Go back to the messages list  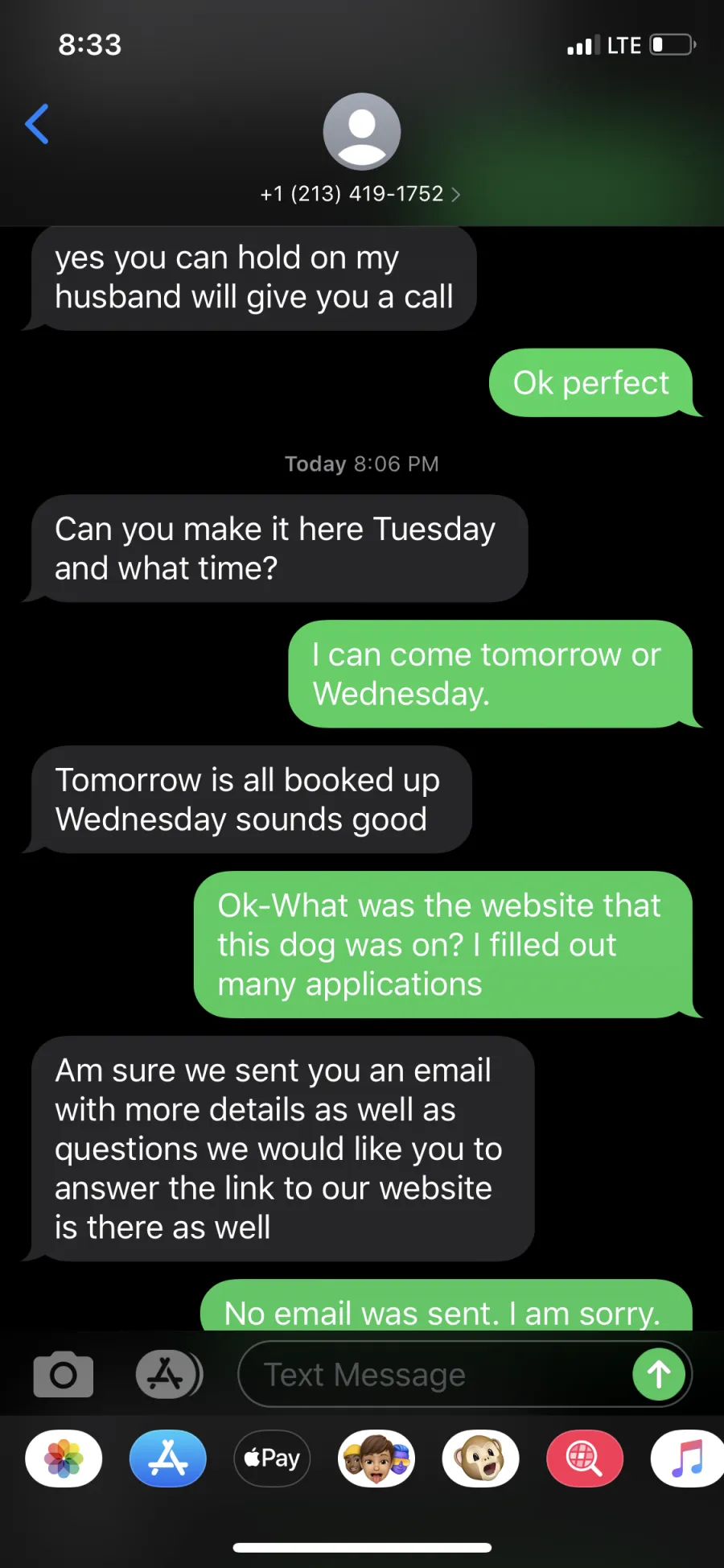tap(37, 124)
